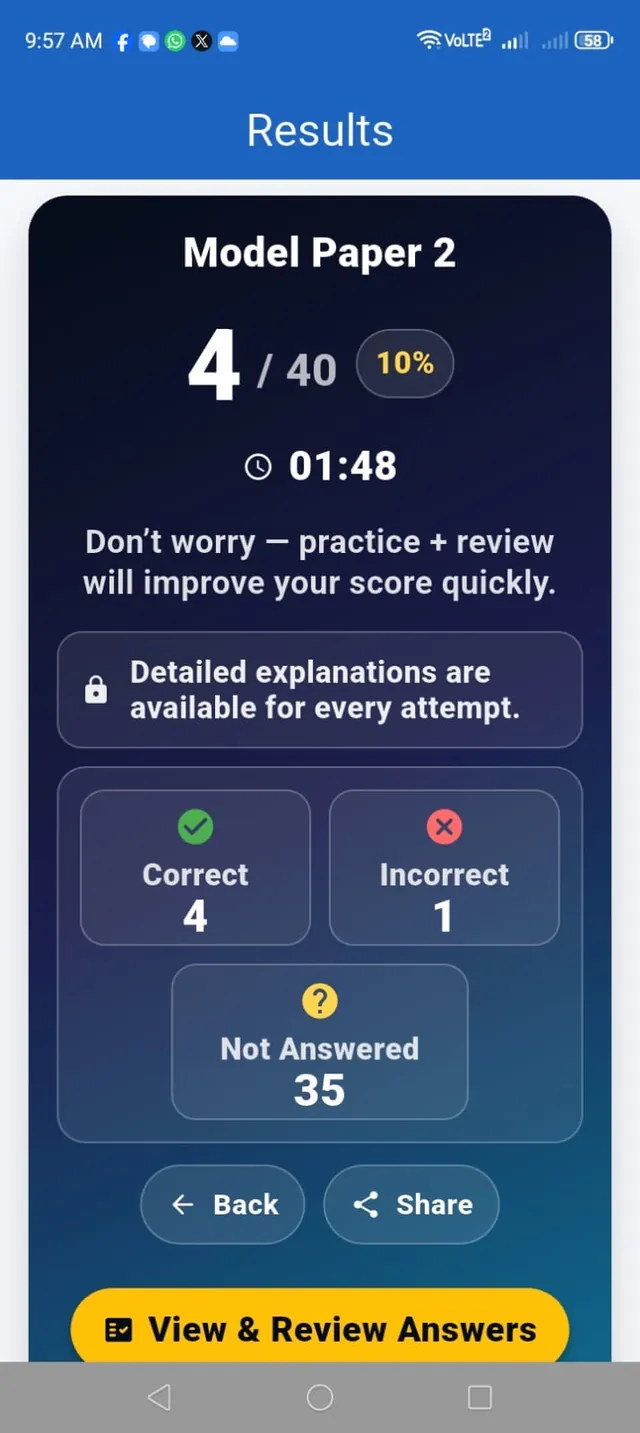Open the Correct answers card
Viewport: 640px width, 1433px height.
click(x=195, y=868)
